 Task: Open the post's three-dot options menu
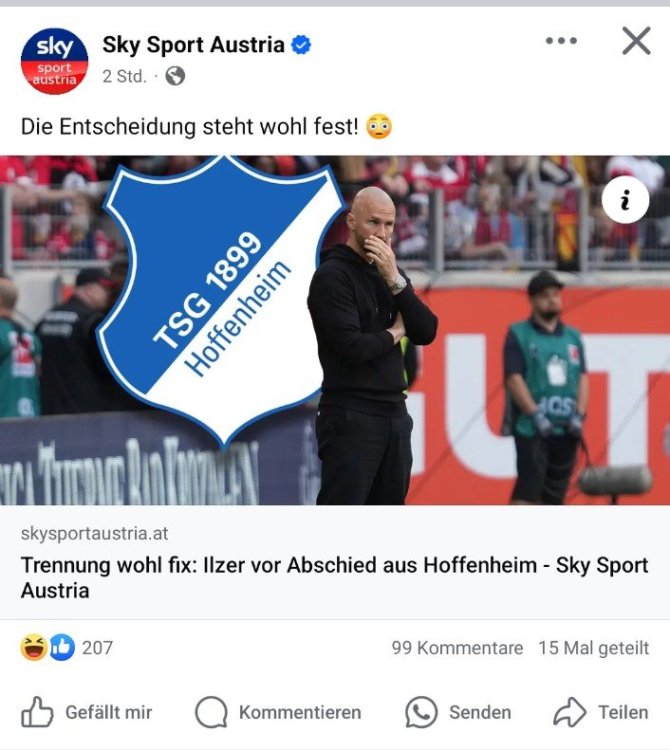tap(561, 41)
